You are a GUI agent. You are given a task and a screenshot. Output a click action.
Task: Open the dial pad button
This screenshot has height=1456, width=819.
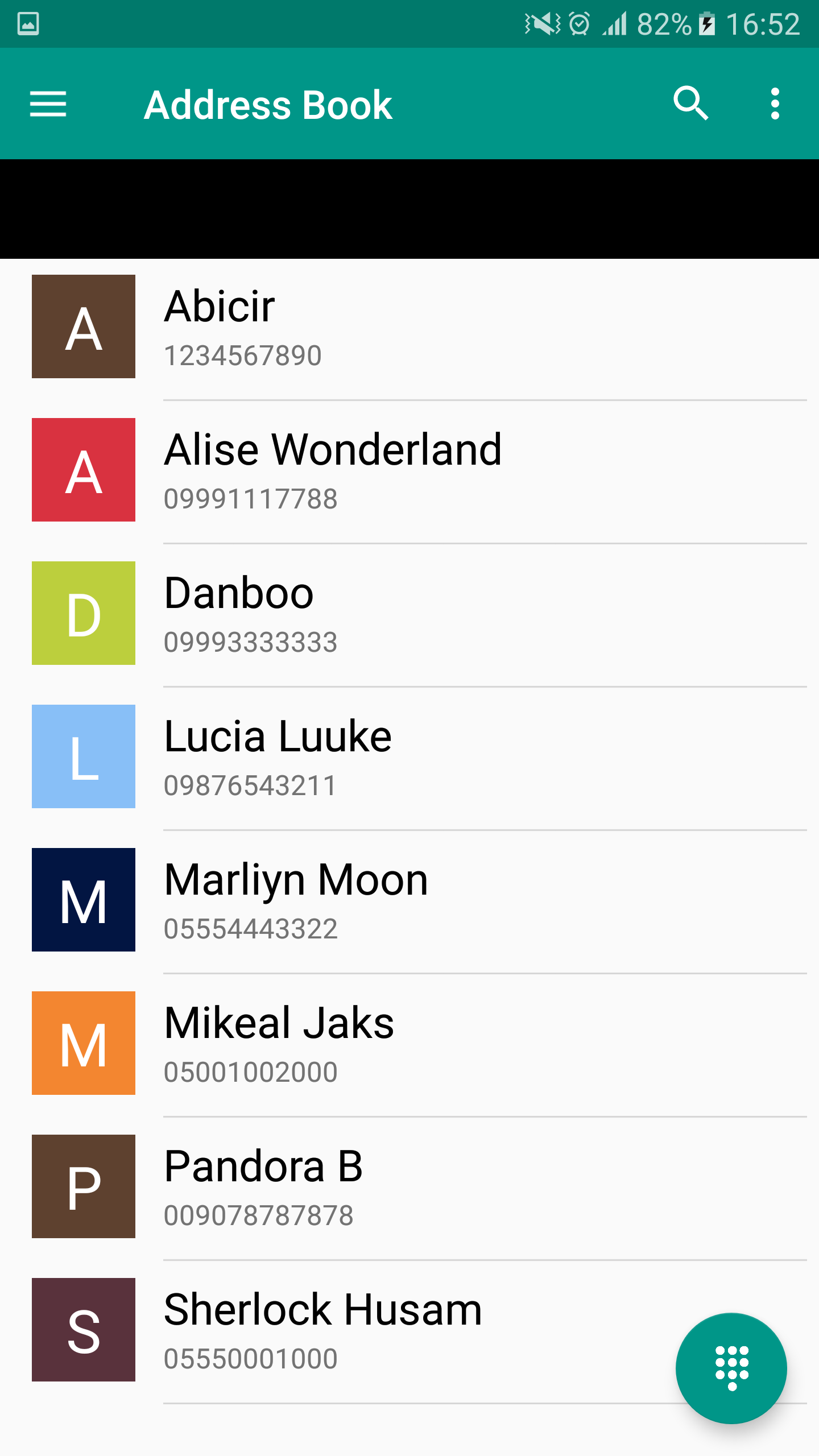coord(731,1368)
